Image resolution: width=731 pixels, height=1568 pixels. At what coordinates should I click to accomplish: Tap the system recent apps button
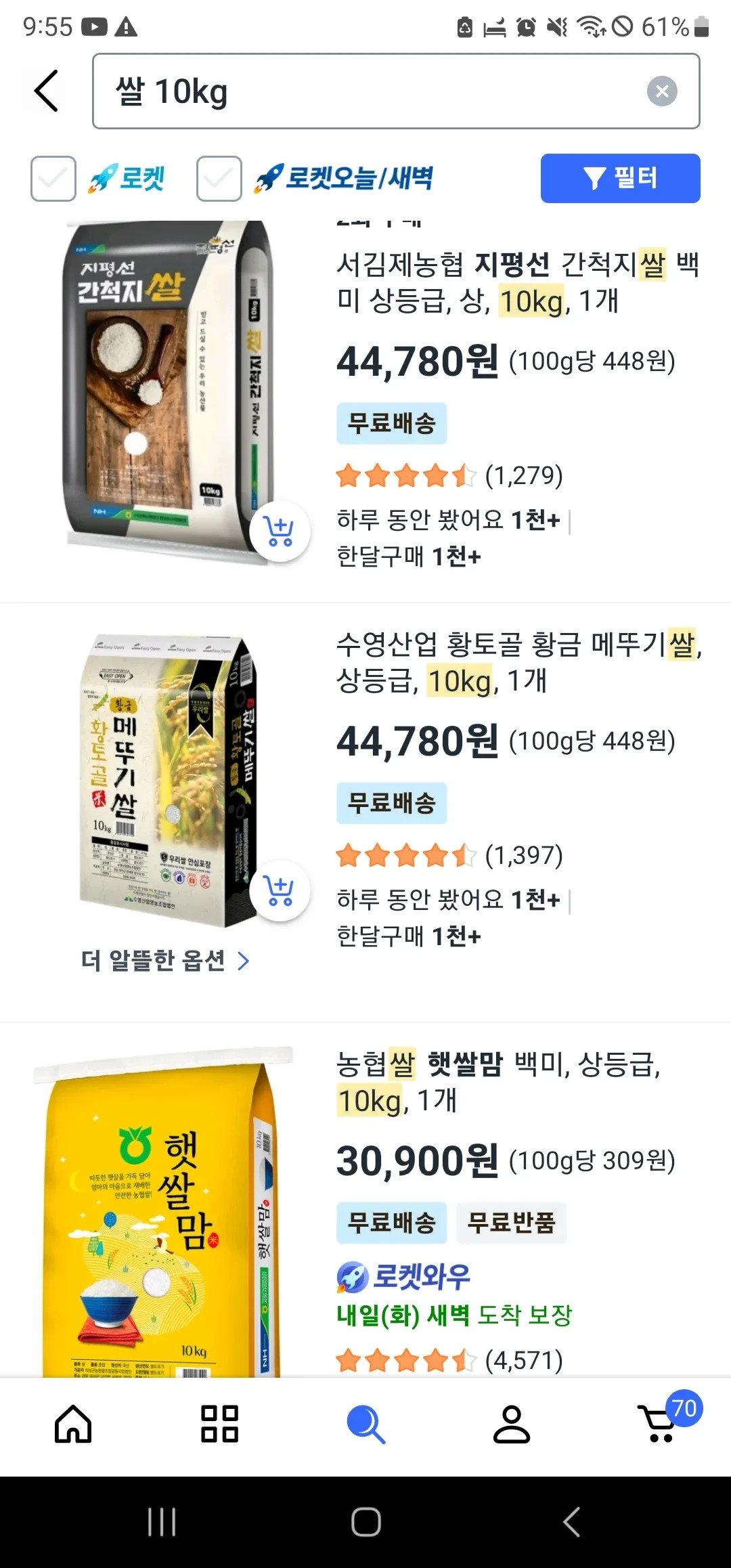162,1522
